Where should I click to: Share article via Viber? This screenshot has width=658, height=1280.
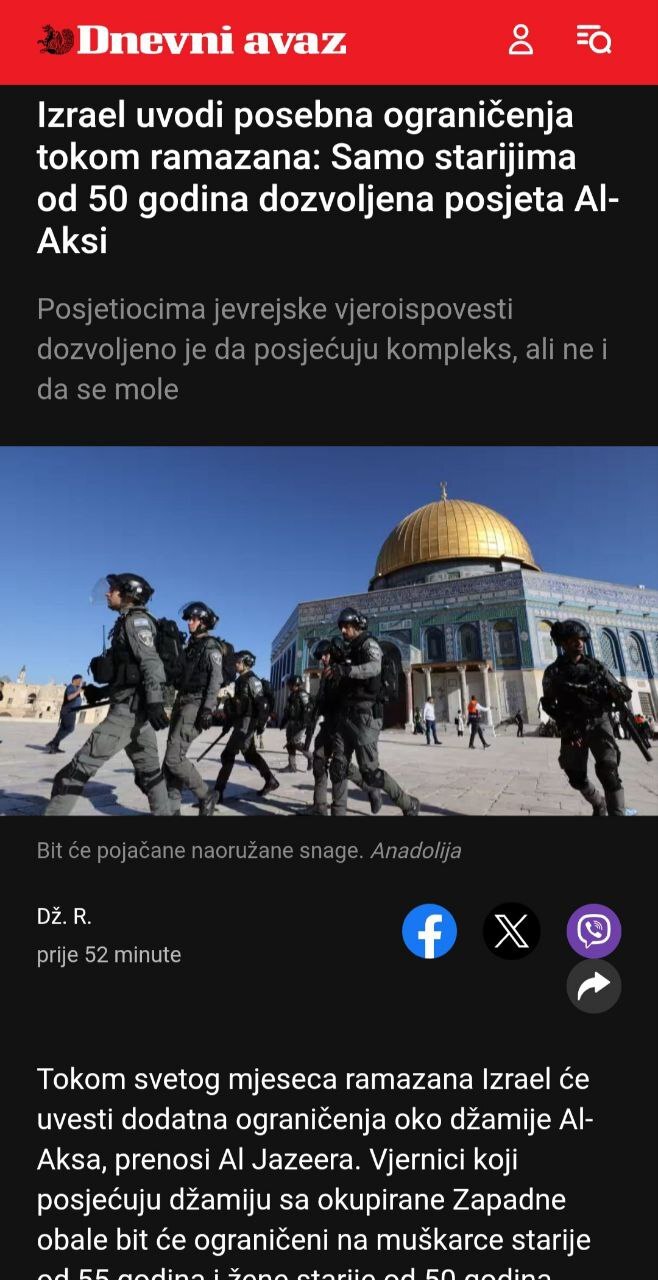594,932
